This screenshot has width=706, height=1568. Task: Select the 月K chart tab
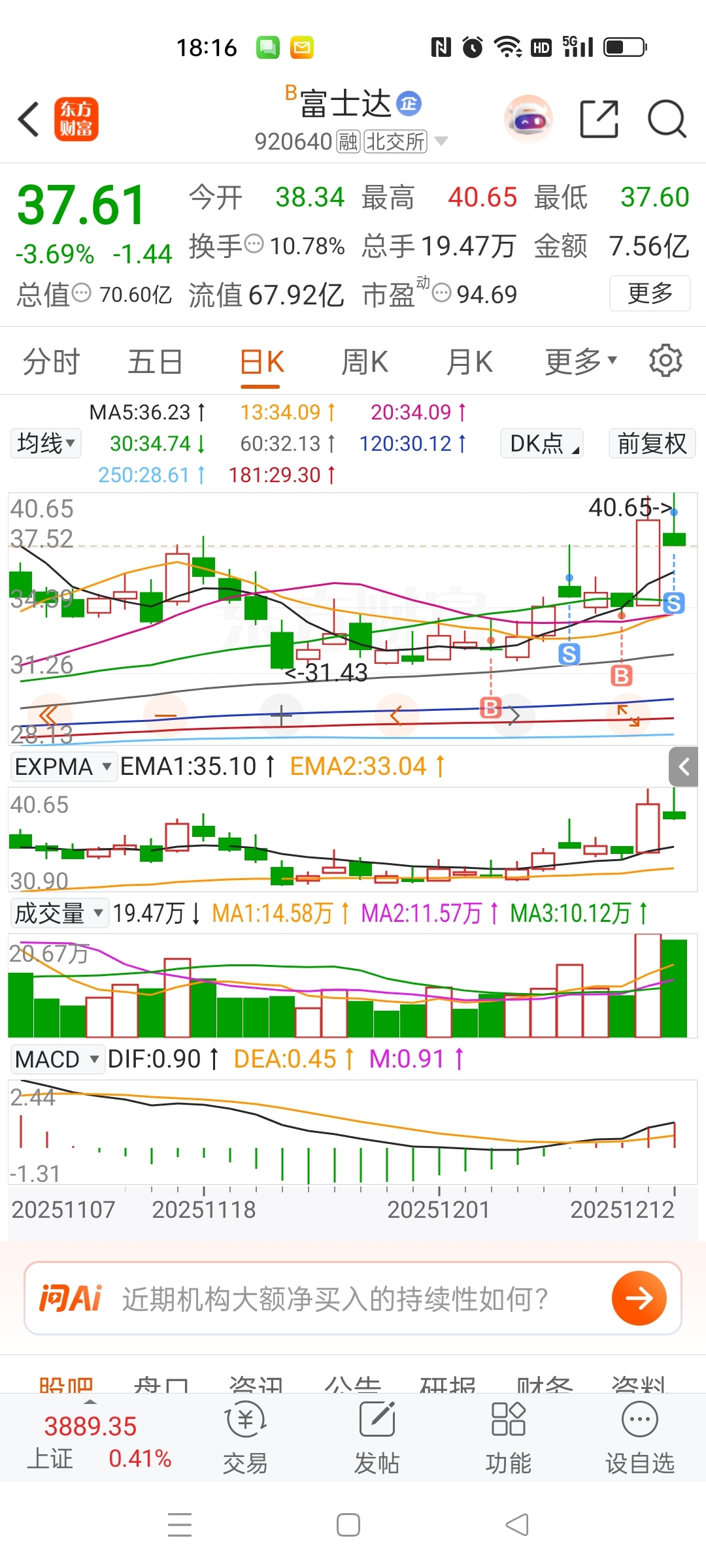(469, 361)
